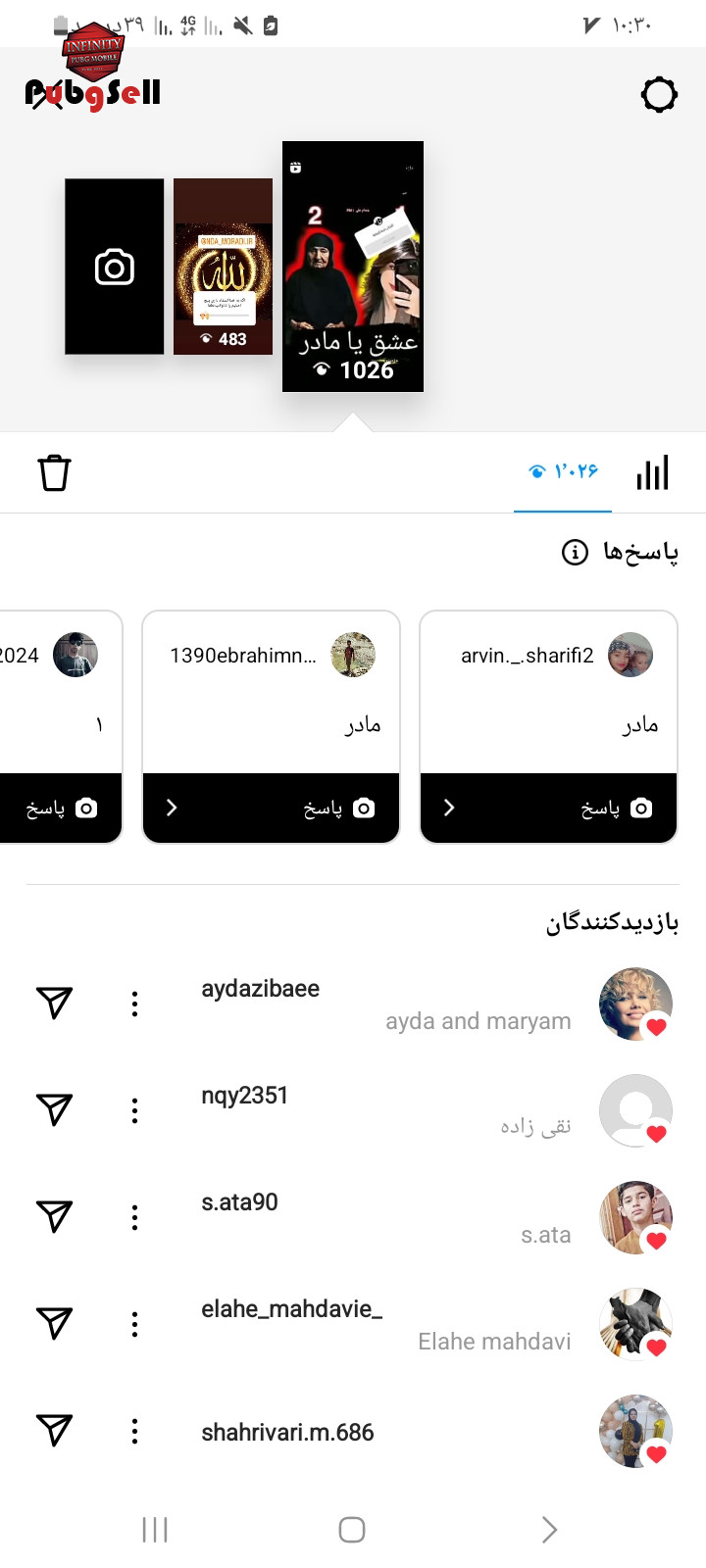Reply to 1390ebrahimn's response with camera
The width and height of the screenshot is (706, 1568).
pos(338,808)
